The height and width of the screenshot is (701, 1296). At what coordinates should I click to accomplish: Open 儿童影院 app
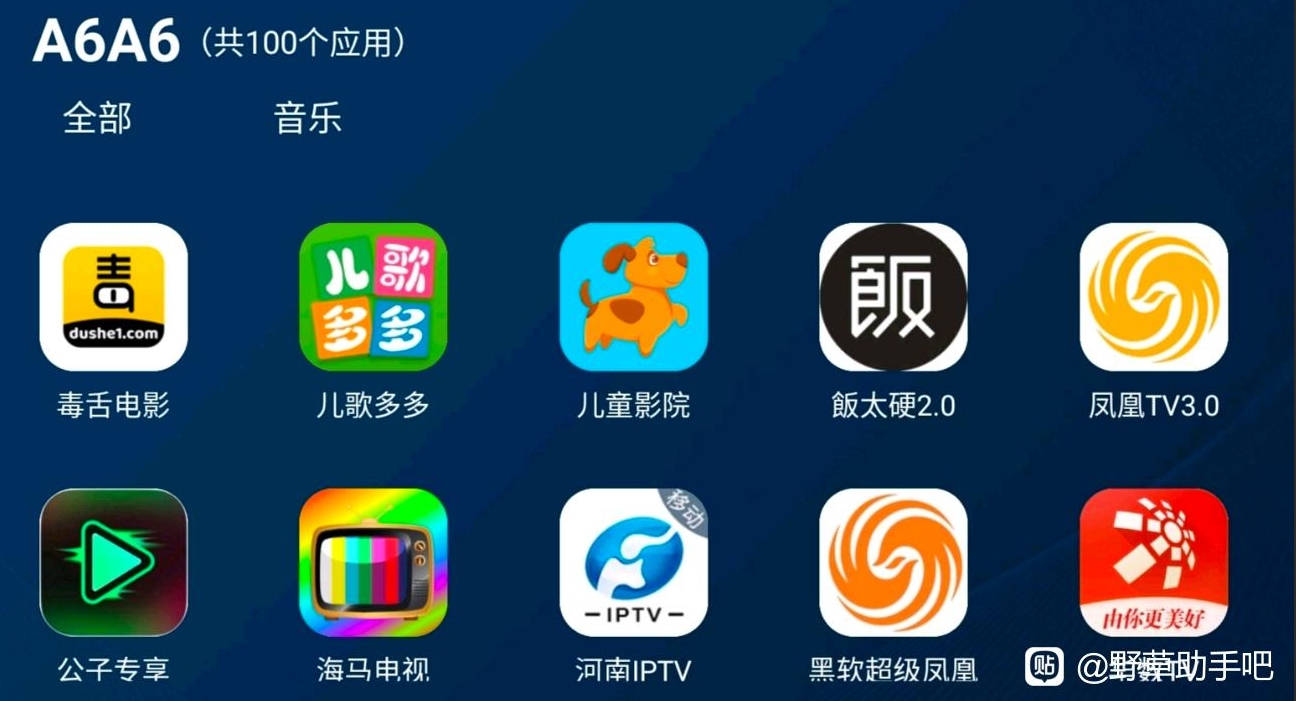[633, 297]
